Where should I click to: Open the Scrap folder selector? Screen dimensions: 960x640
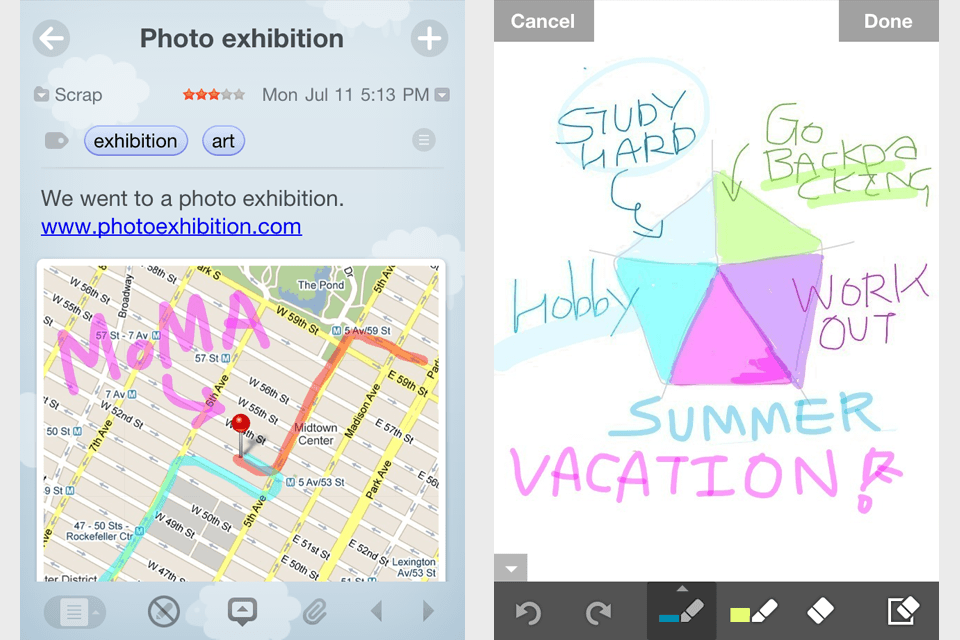68,95
